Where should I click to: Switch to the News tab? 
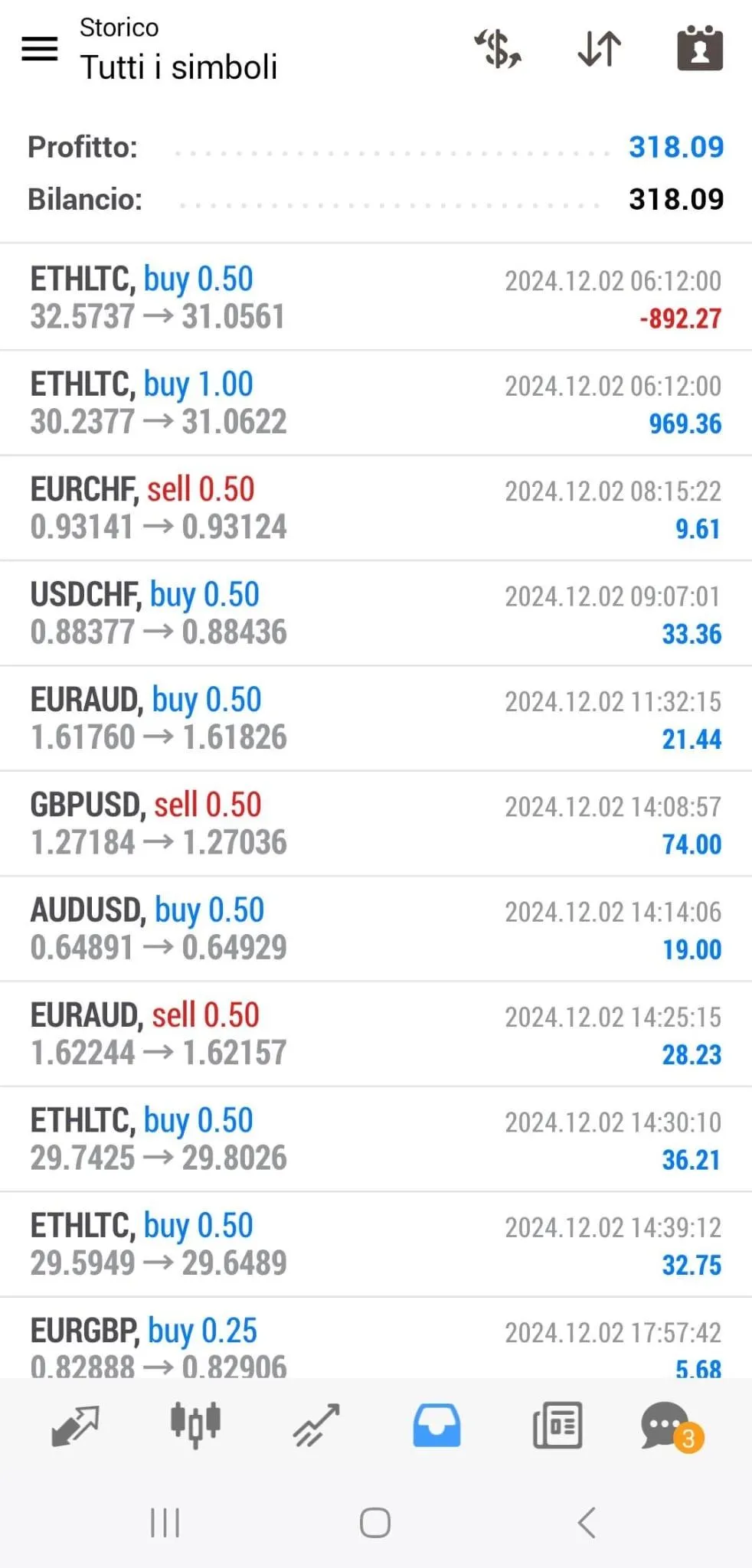557,1426
